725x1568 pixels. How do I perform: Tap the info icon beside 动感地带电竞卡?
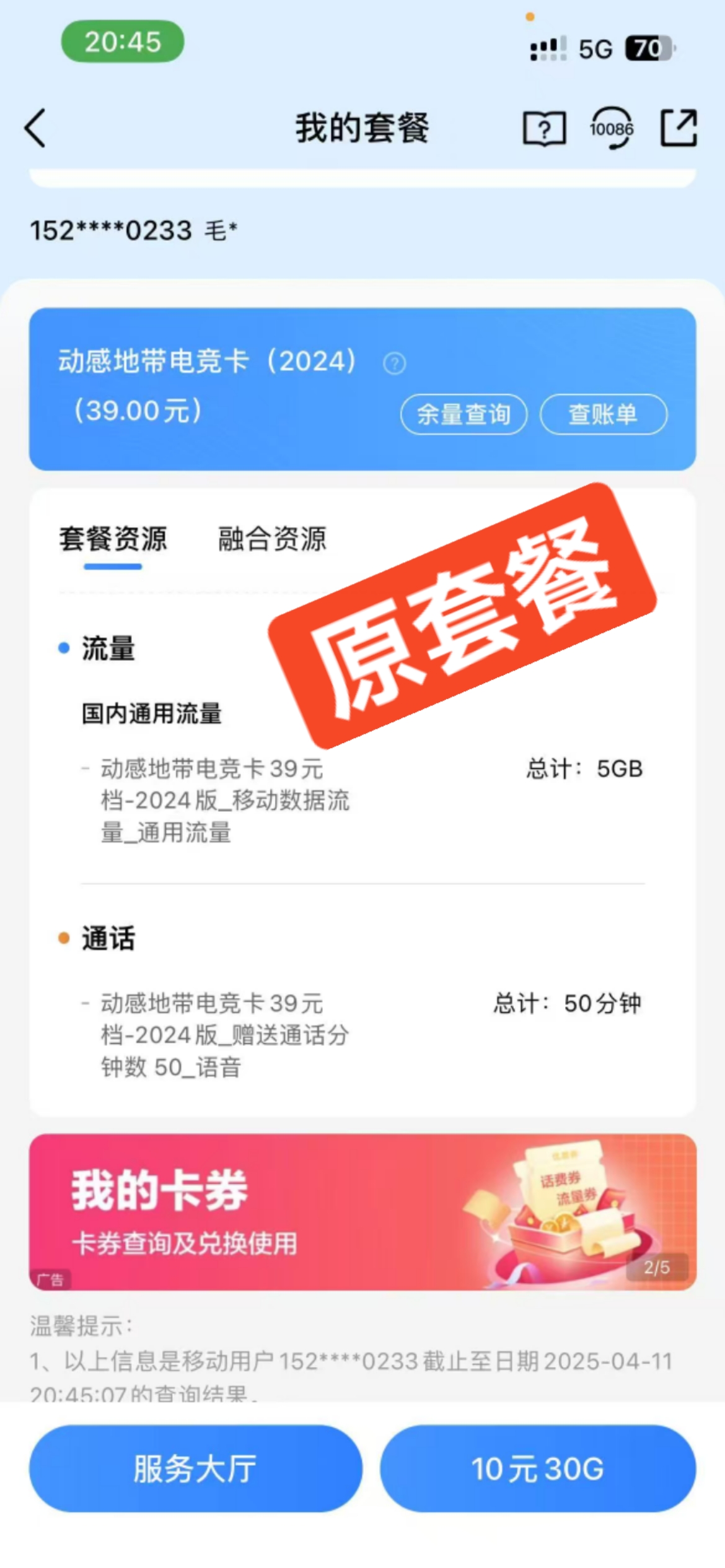(x=394, y=364)
